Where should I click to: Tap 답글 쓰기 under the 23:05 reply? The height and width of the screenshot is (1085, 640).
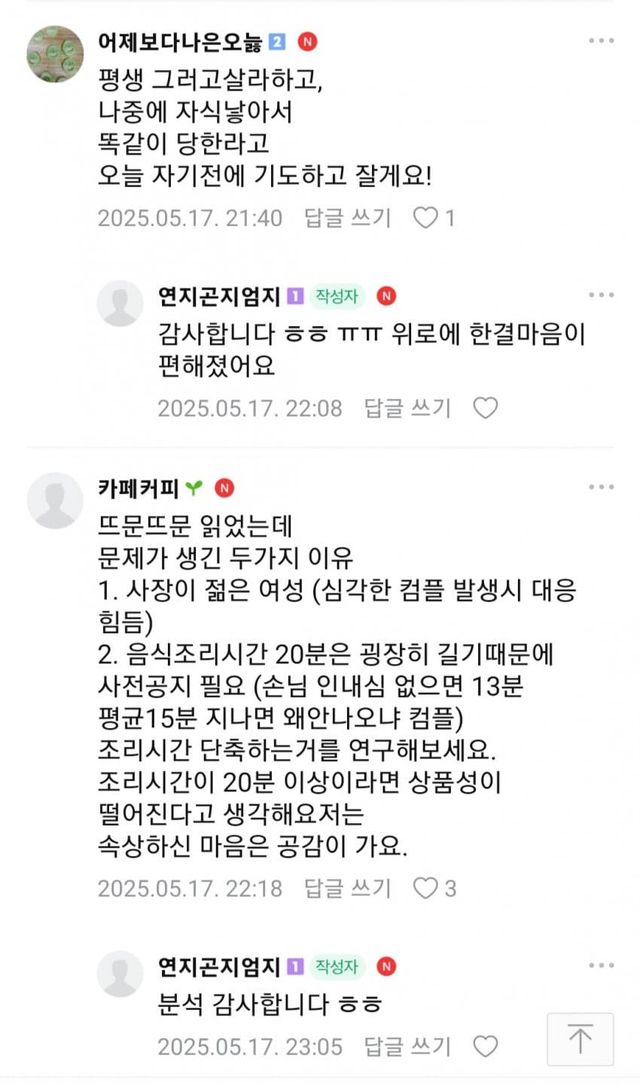click(x=407, y=1047)
